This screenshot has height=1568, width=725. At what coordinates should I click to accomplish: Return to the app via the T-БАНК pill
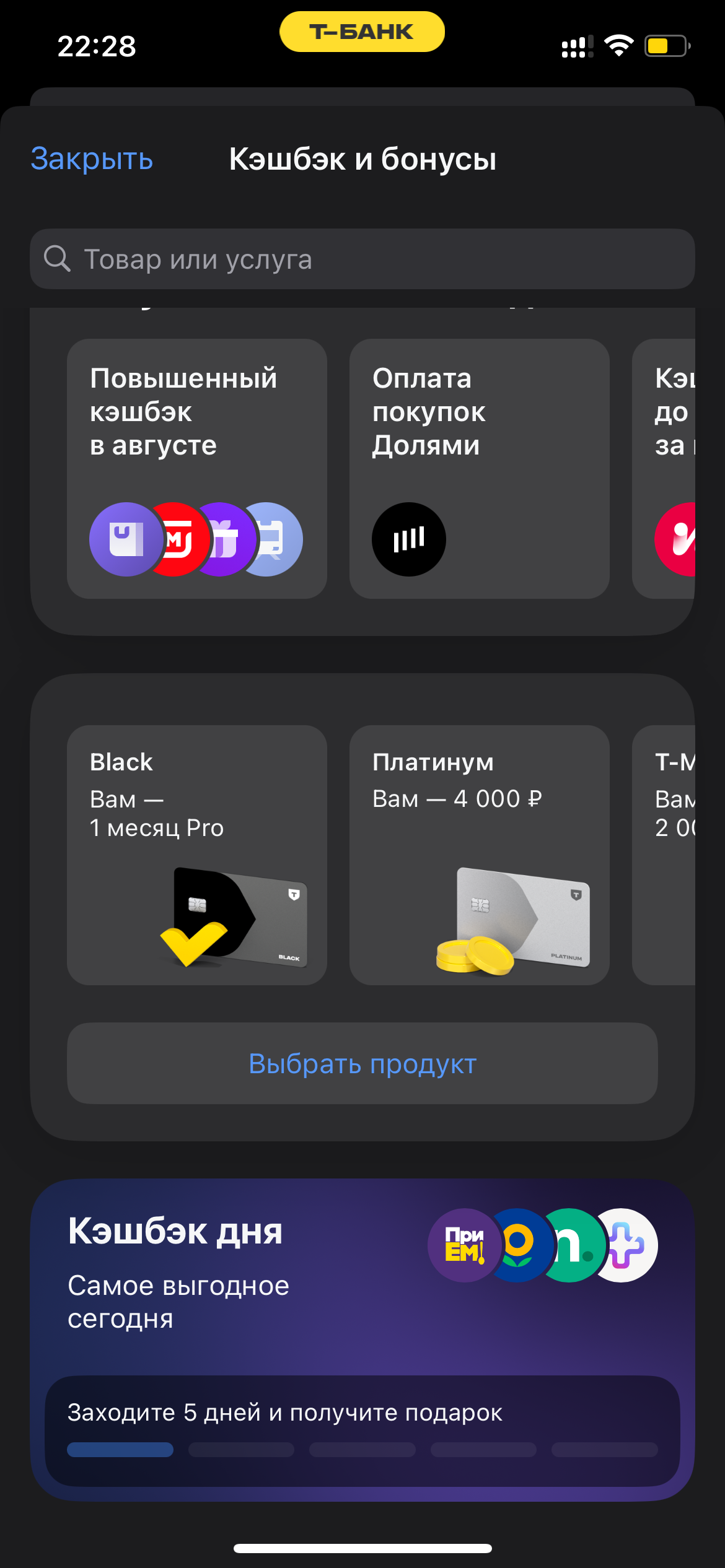point(362,32)
